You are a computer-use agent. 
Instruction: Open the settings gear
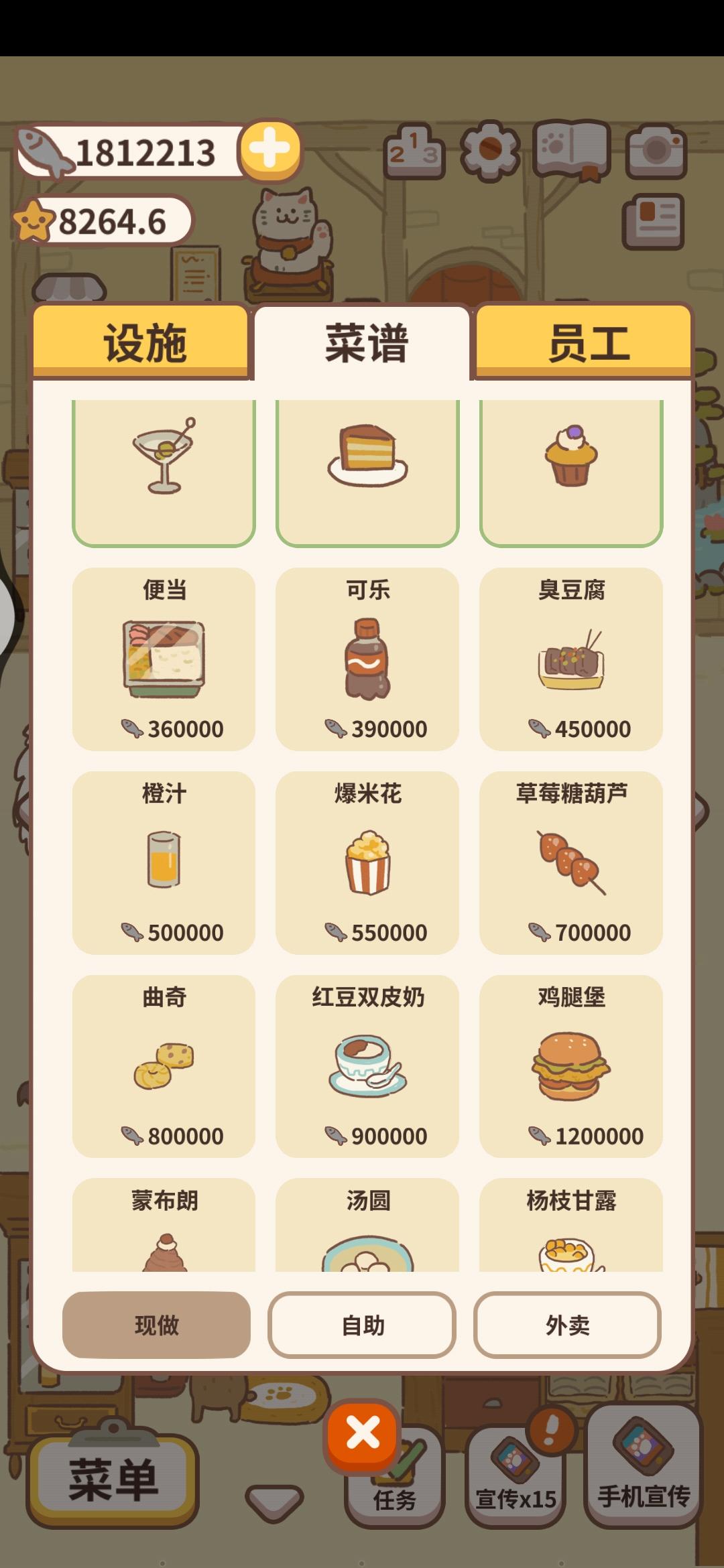(490, 151)
